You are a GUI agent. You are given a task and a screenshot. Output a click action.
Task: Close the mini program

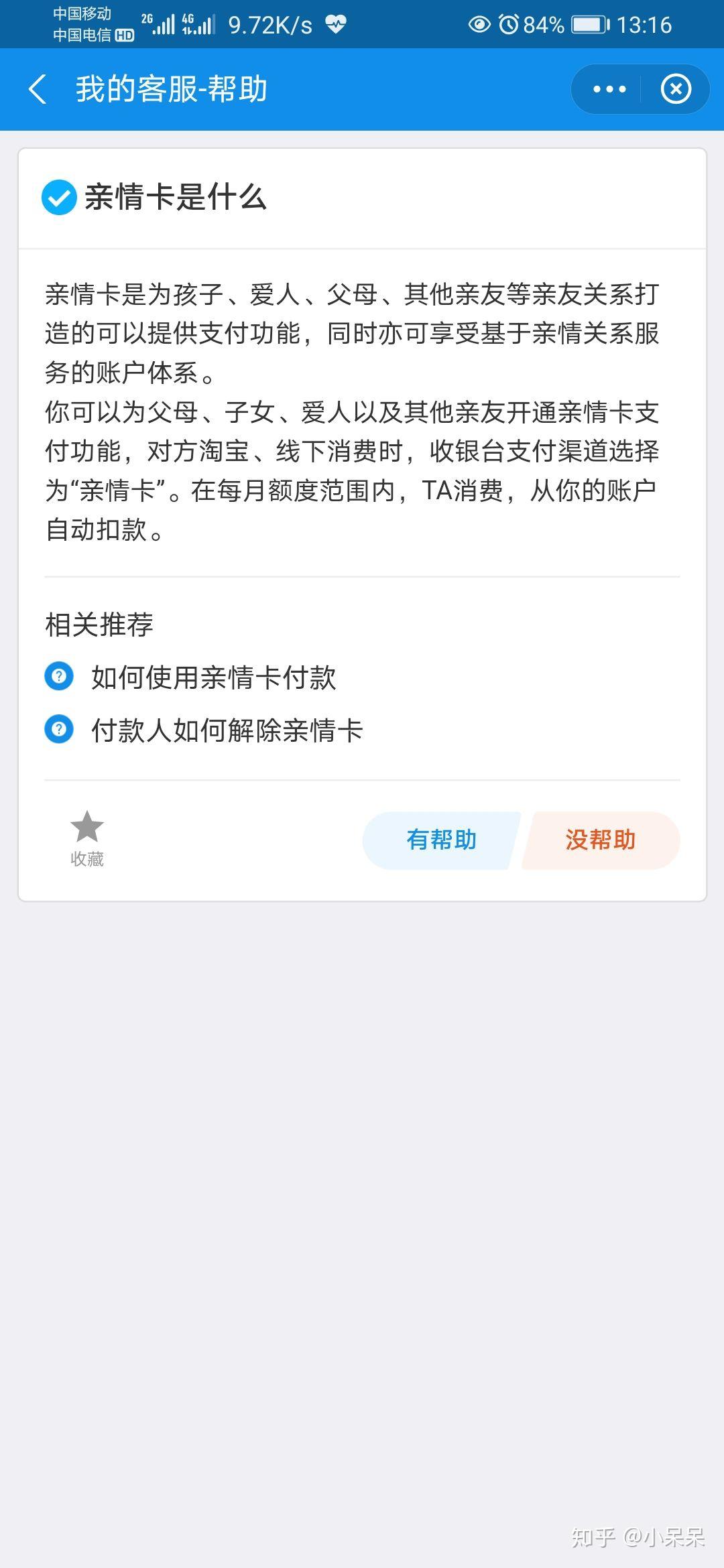click(x=675, y=89)
